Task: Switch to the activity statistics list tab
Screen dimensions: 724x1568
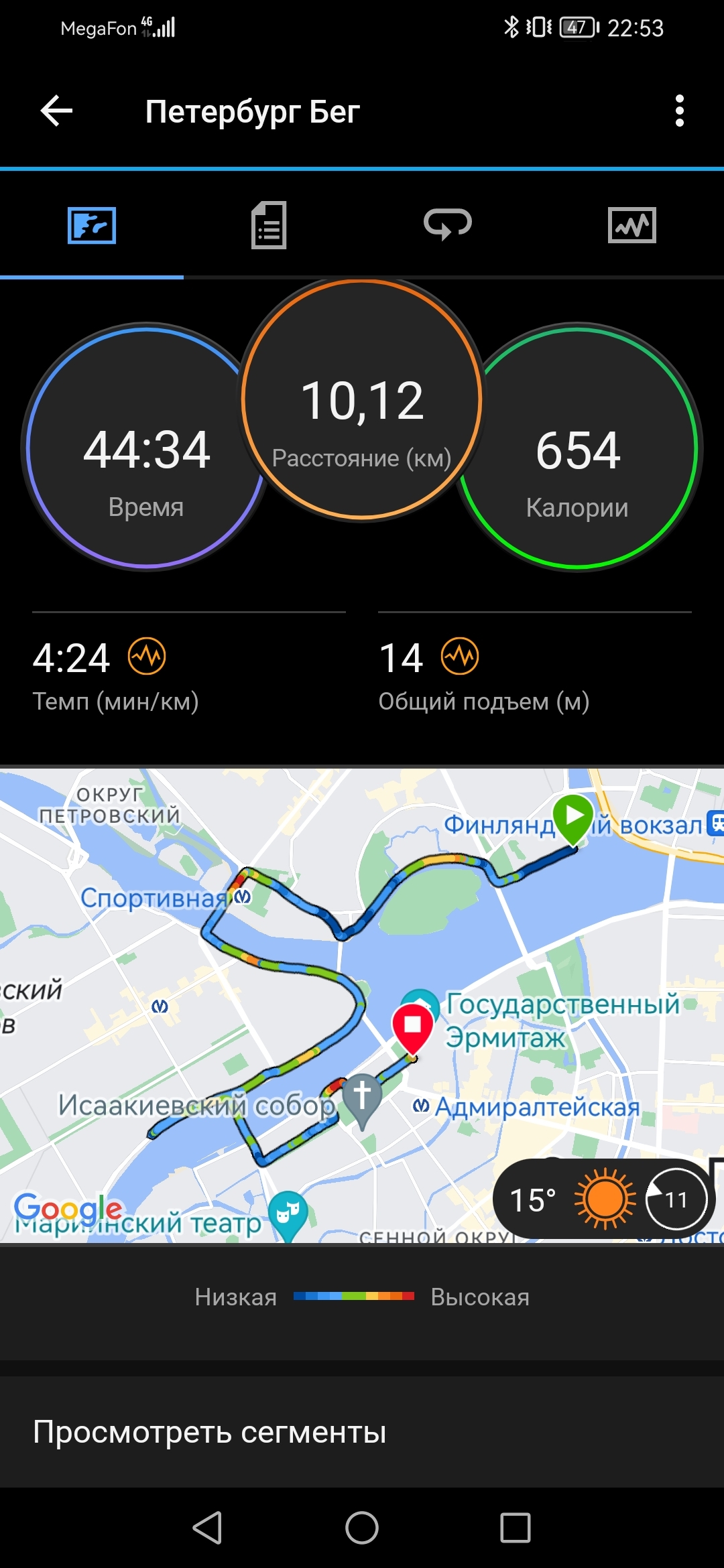Action: point(269,225)
